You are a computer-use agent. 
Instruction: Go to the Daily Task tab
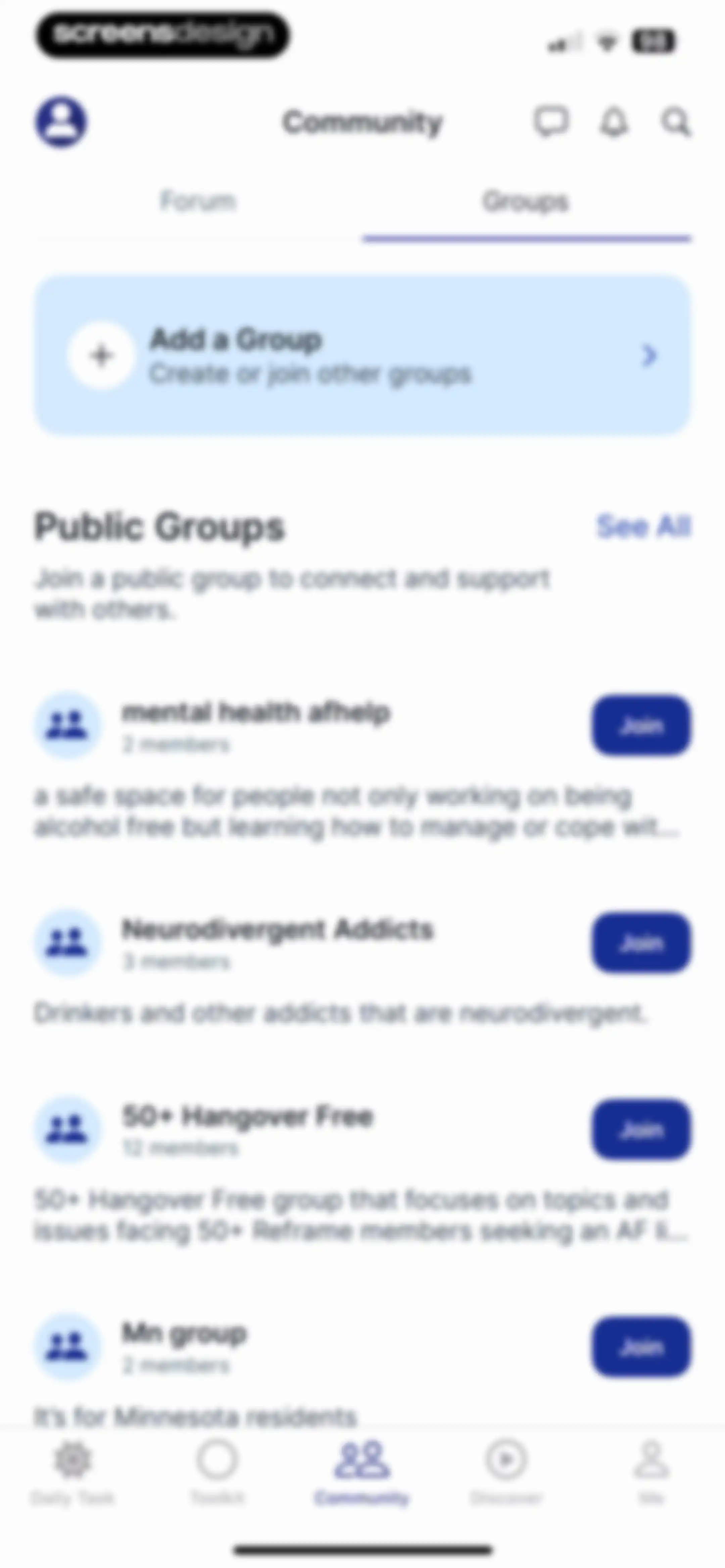pos(72,1472)
